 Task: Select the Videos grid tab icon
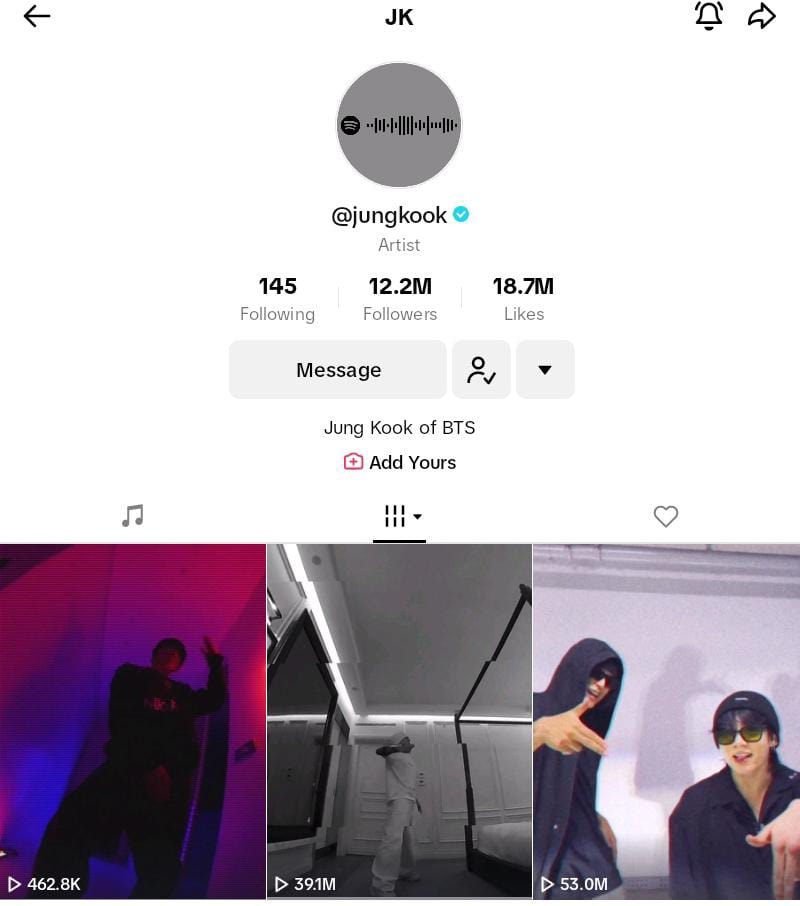[394, 516]
